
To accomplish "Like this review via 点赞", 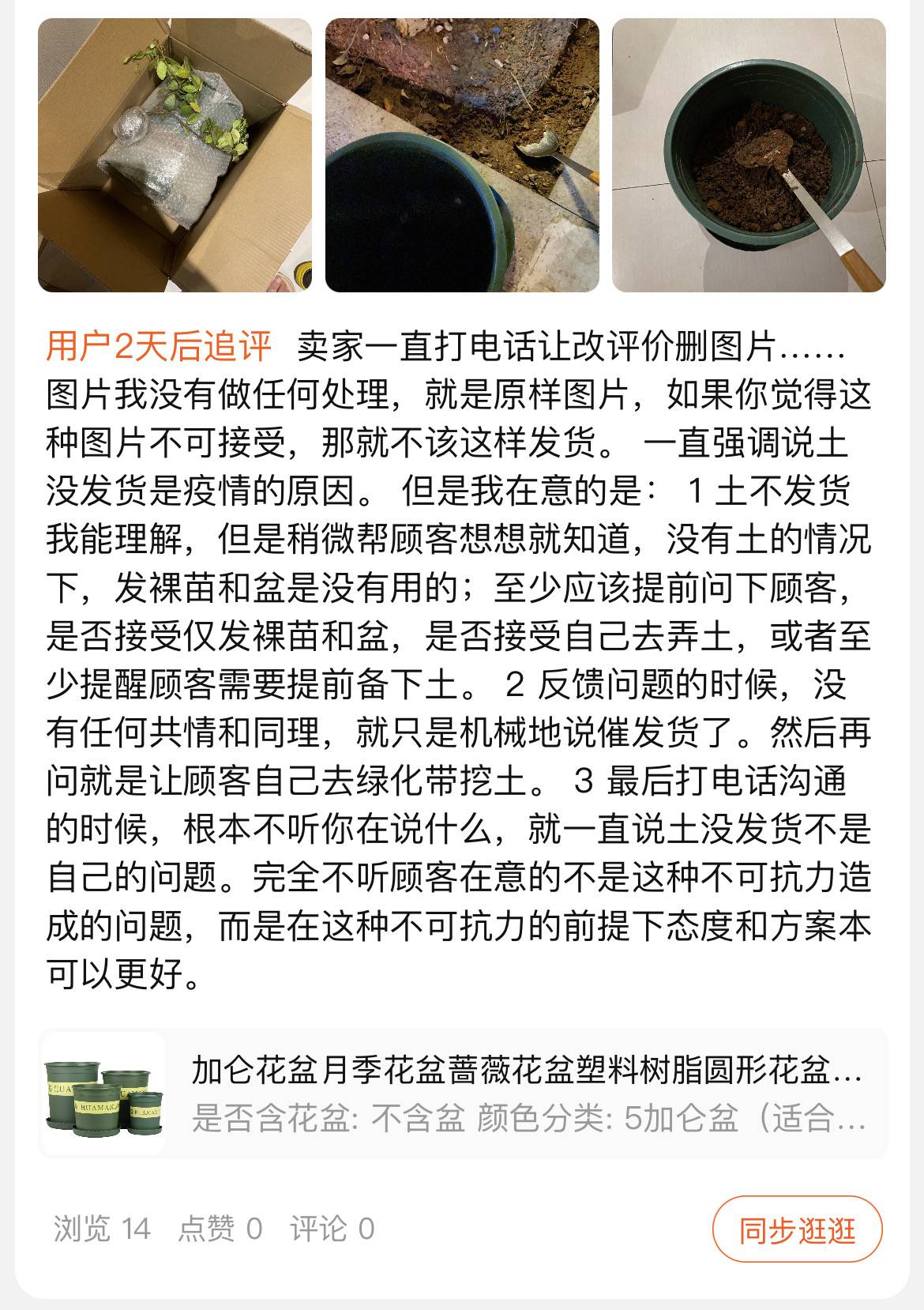I will (x=220, y=1229).
